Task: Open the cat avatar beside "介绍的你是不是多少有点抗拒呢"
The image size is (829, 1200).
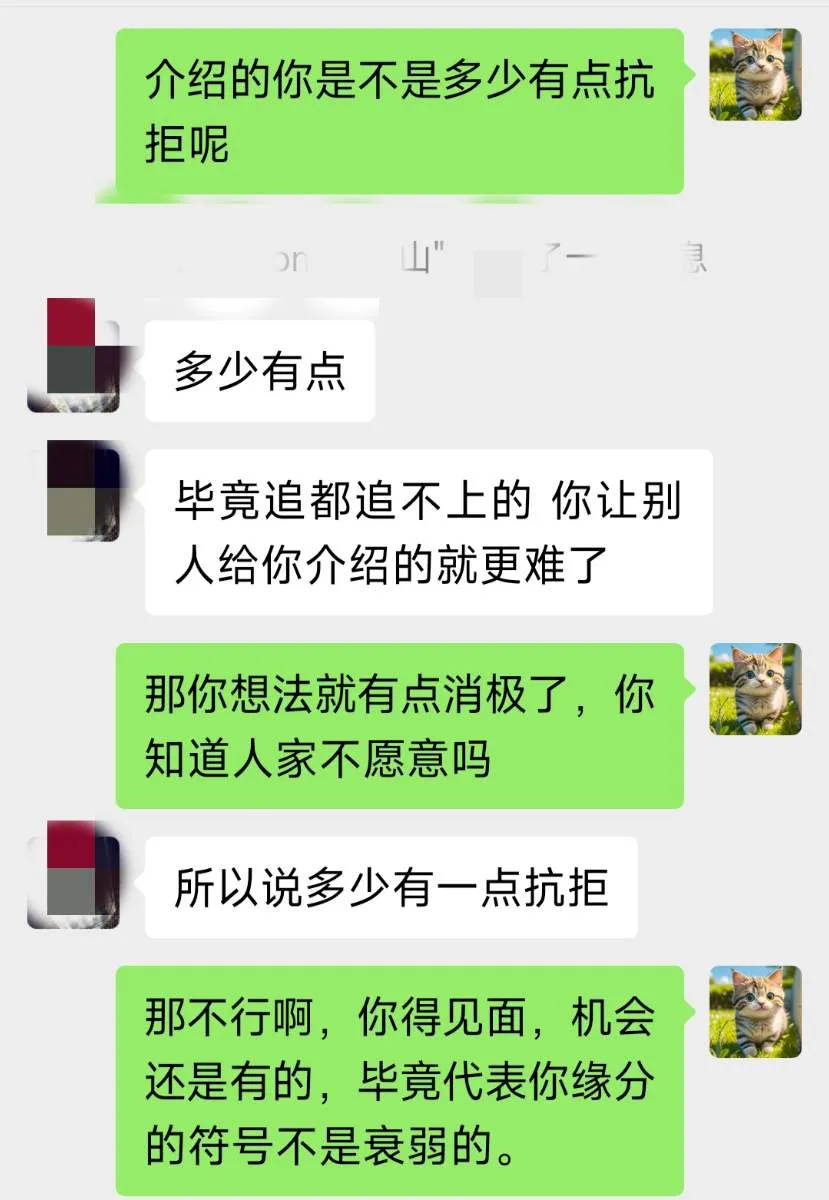Action: 755,75
